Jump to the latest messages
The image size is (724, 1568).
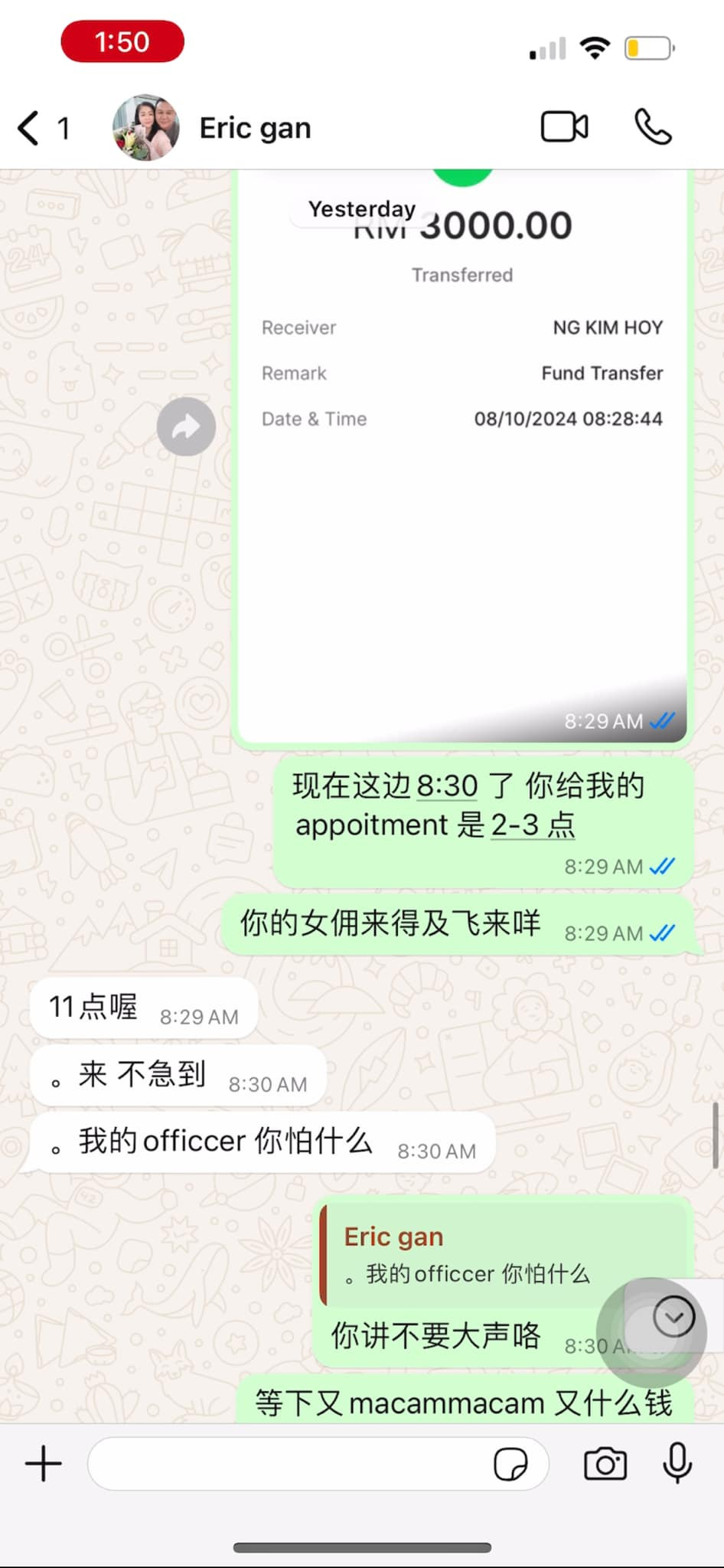[x=673, y=1317]
